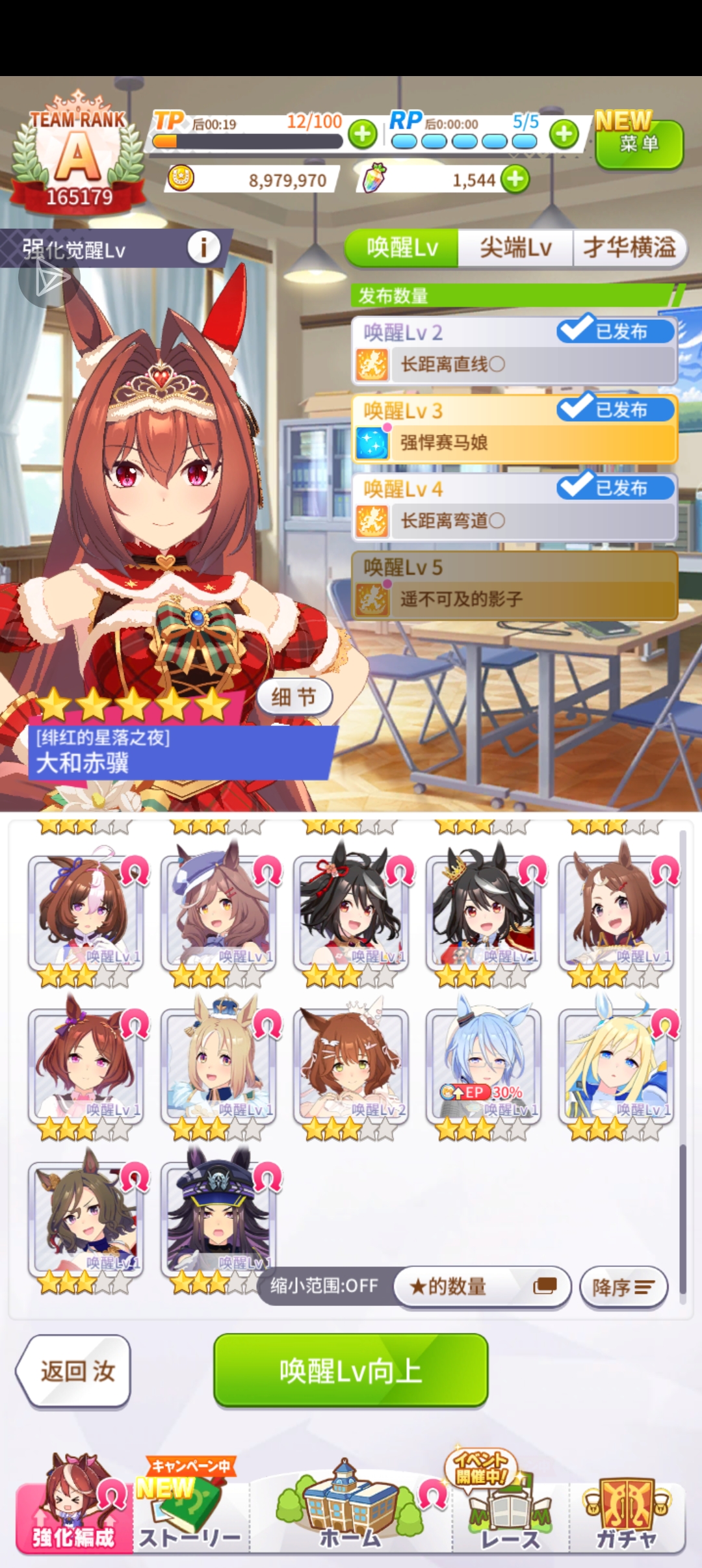Go back with the 返回 button
This screenshot has height=1568, width=702.
[x=75, y=1371]
